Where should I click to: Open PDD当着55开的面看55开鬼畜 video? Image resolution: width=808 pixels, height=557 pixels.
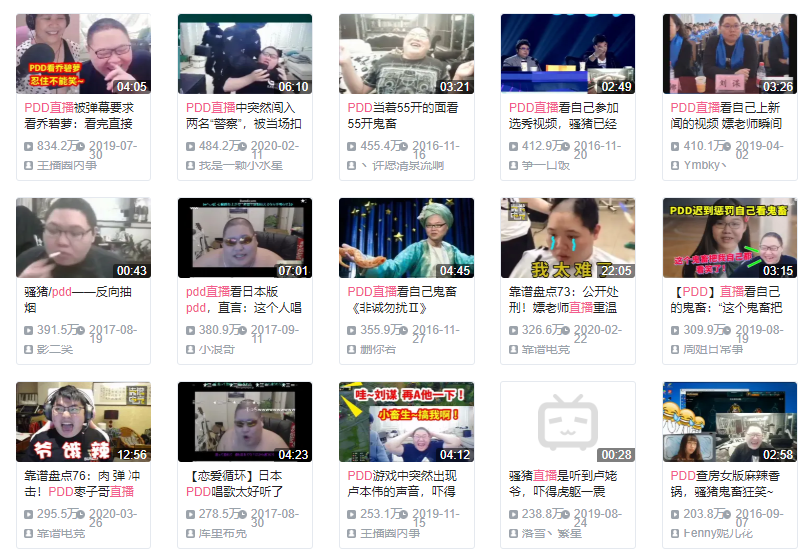tap(406, 55)
